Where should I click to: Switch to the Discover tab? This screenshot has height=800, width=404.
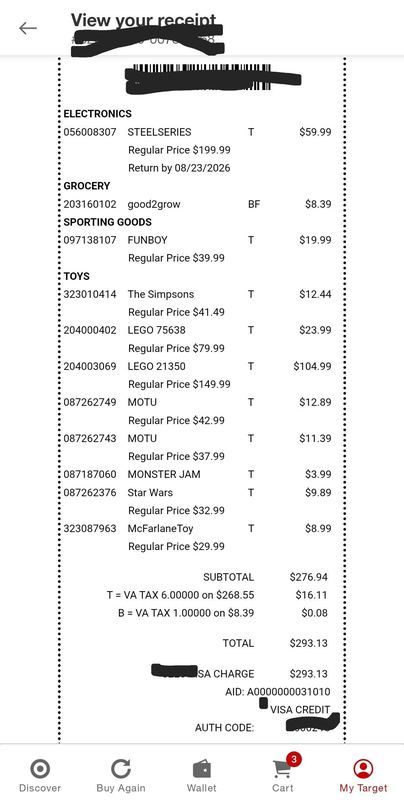40,776
